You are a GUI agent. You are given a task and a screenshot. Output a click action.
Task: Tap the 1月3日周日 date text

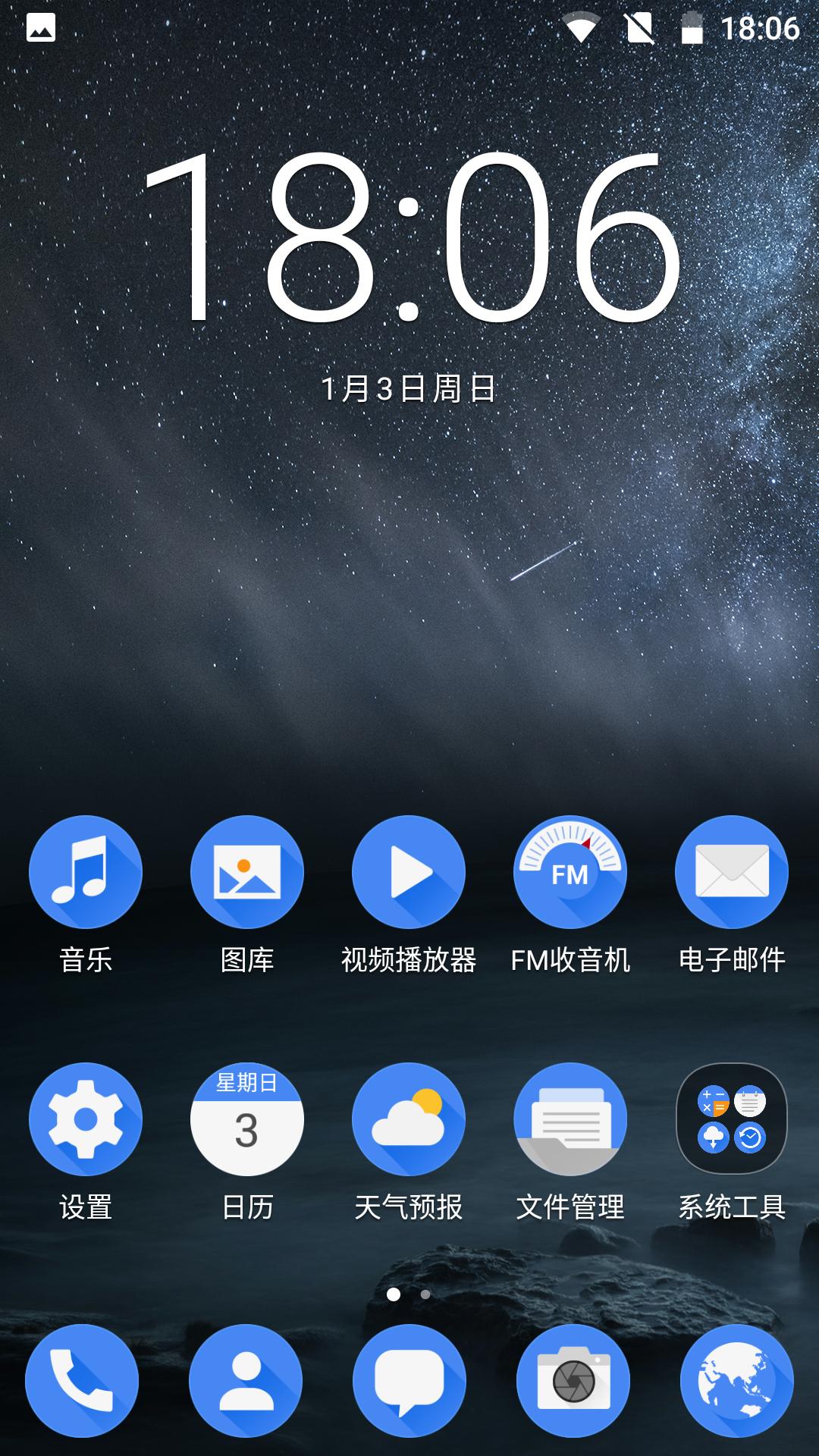[x=409, y=388]
